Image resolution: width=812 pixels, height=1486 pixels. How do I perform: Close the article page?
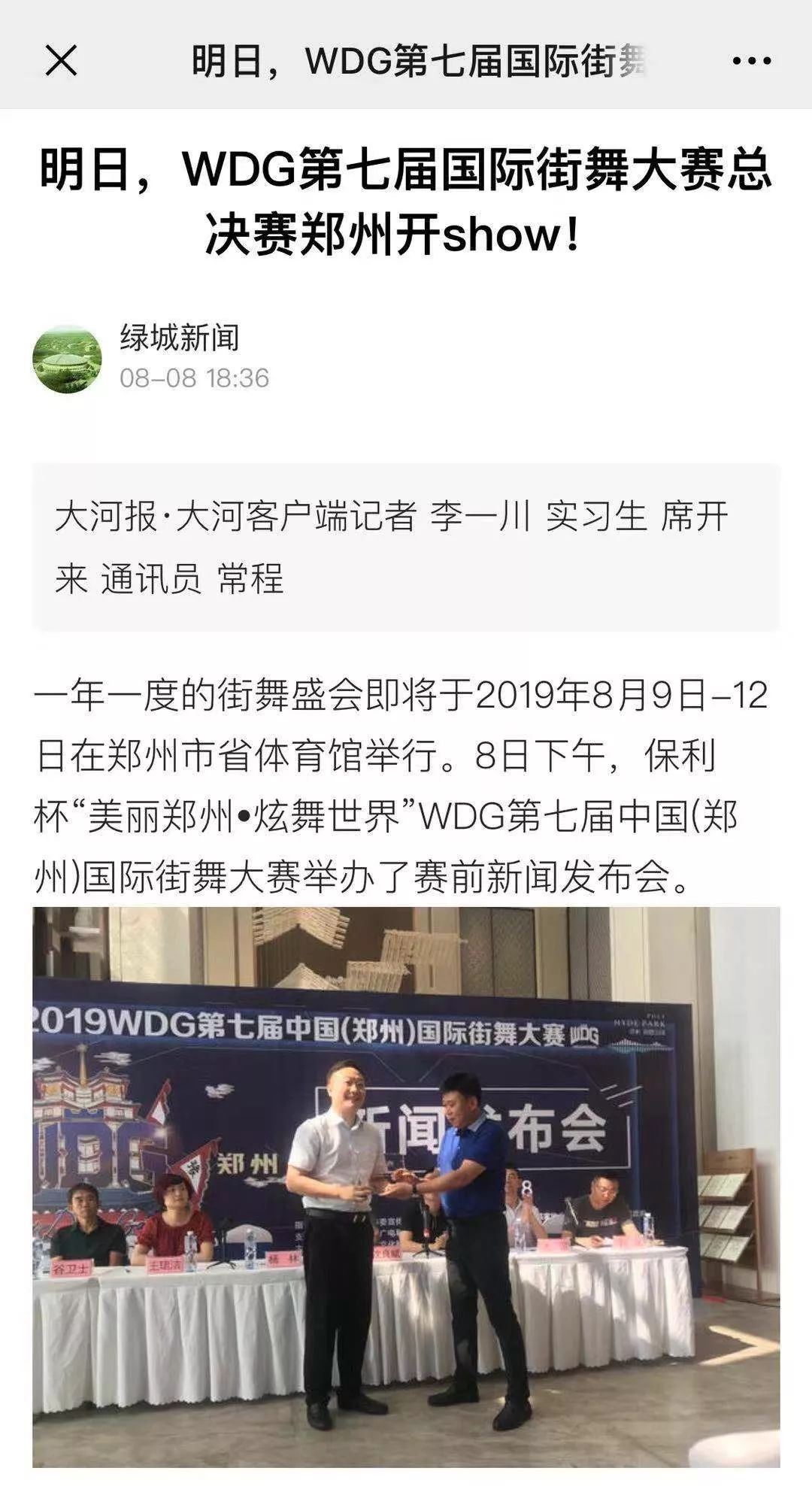61,60
